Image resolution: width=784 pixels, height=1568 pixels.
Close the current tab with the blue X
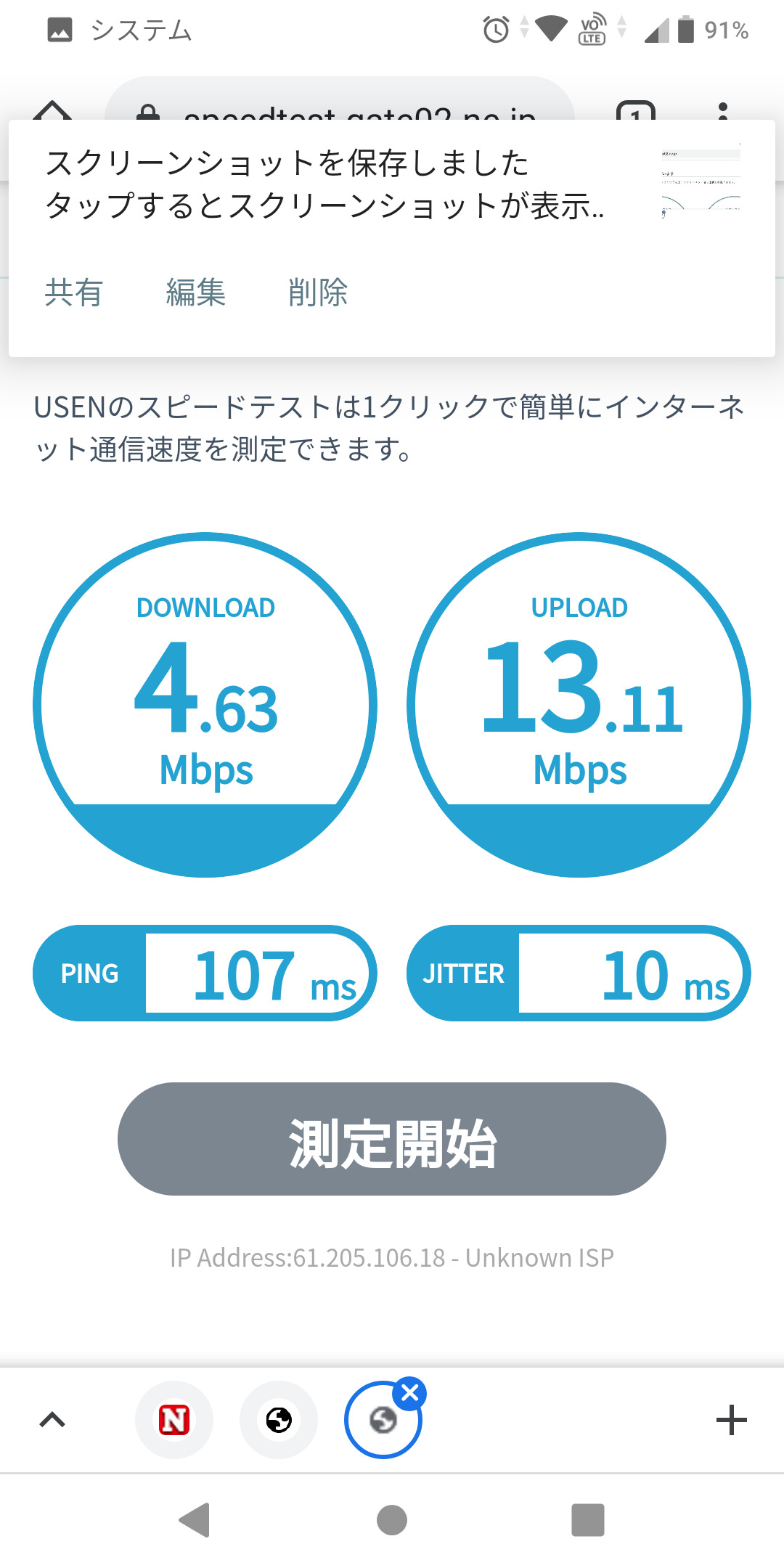coord(410,1393)
